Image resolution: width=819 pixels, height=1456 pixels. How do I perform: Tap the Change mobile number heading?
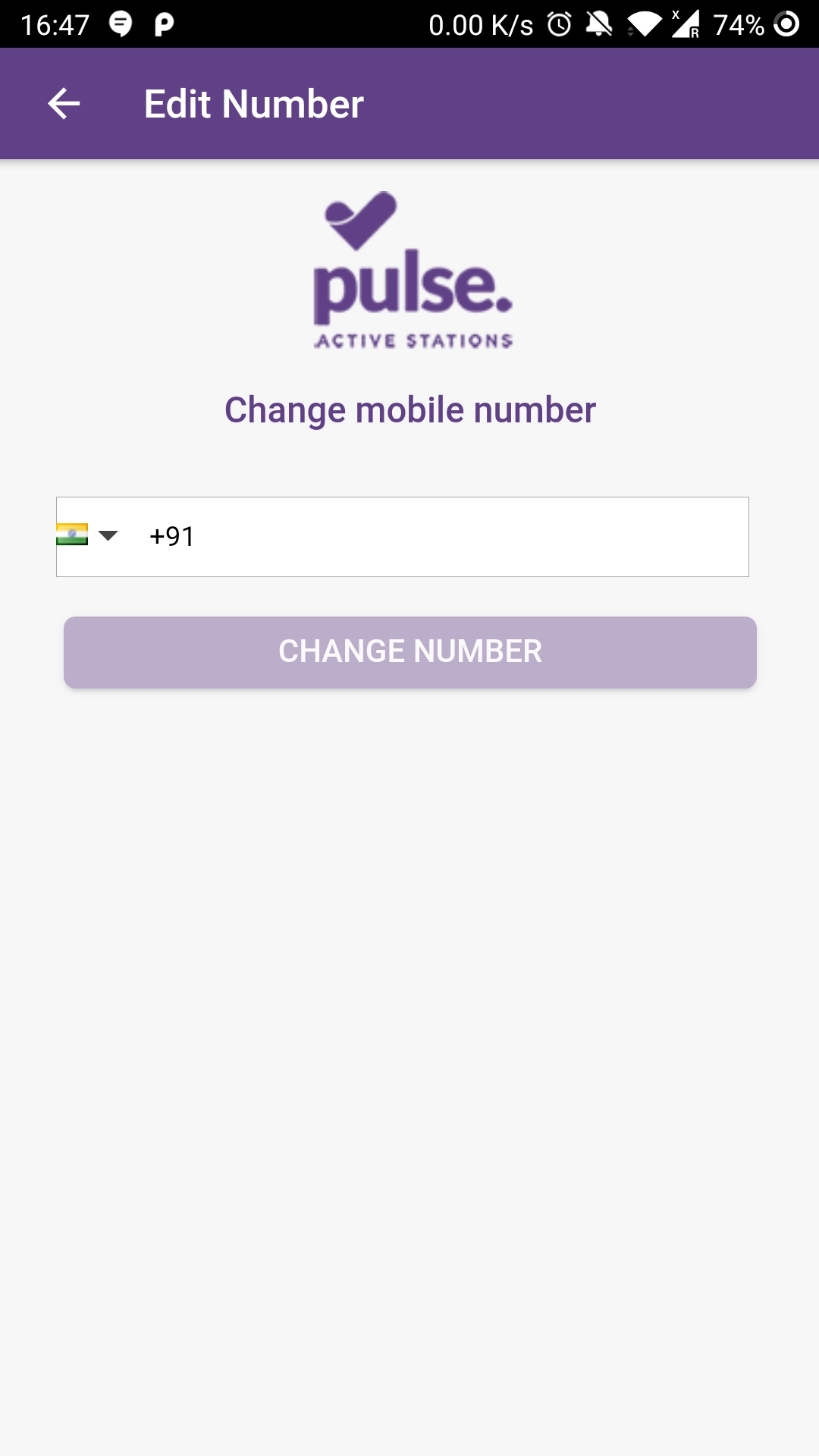tap(409, 409)
